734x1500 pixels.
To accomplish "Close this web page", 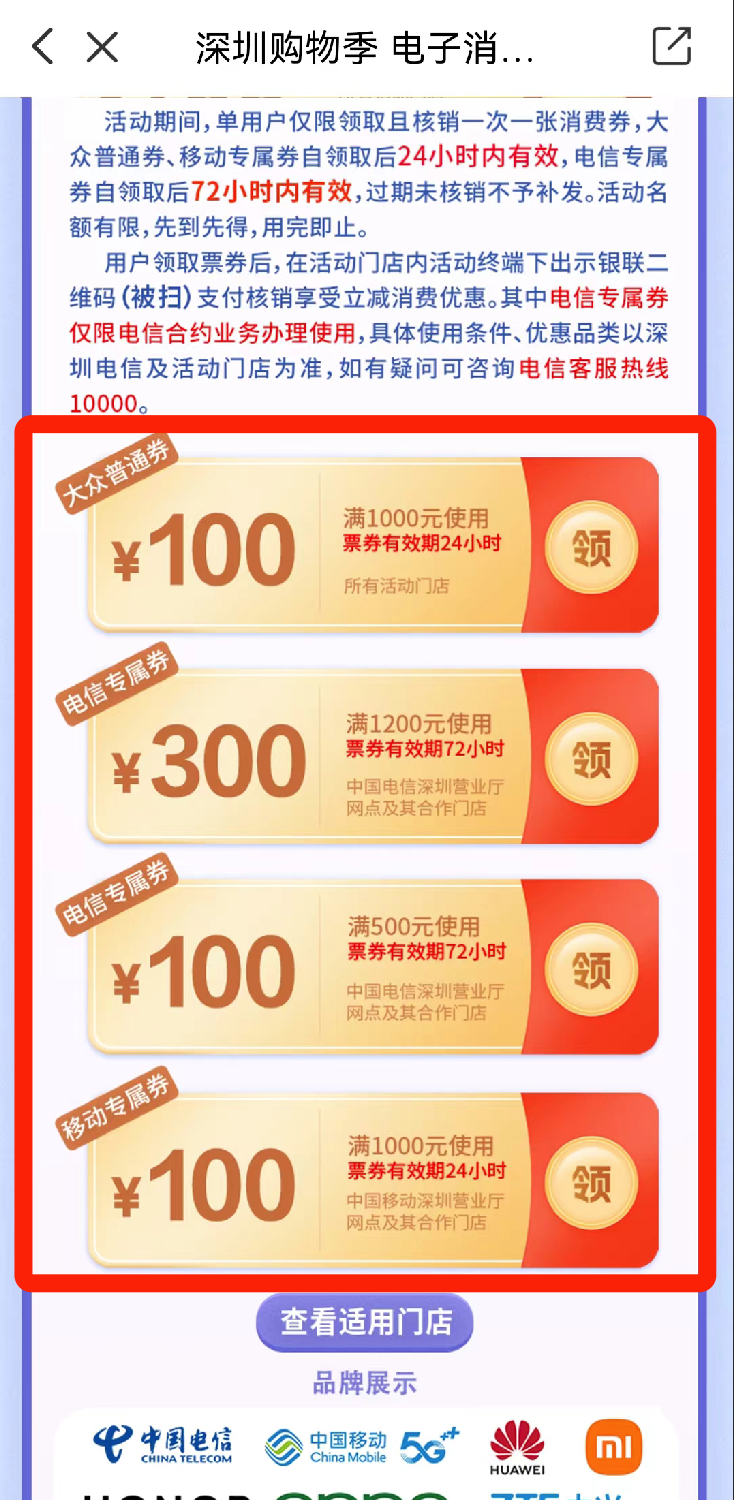I will tap(102, 47).
